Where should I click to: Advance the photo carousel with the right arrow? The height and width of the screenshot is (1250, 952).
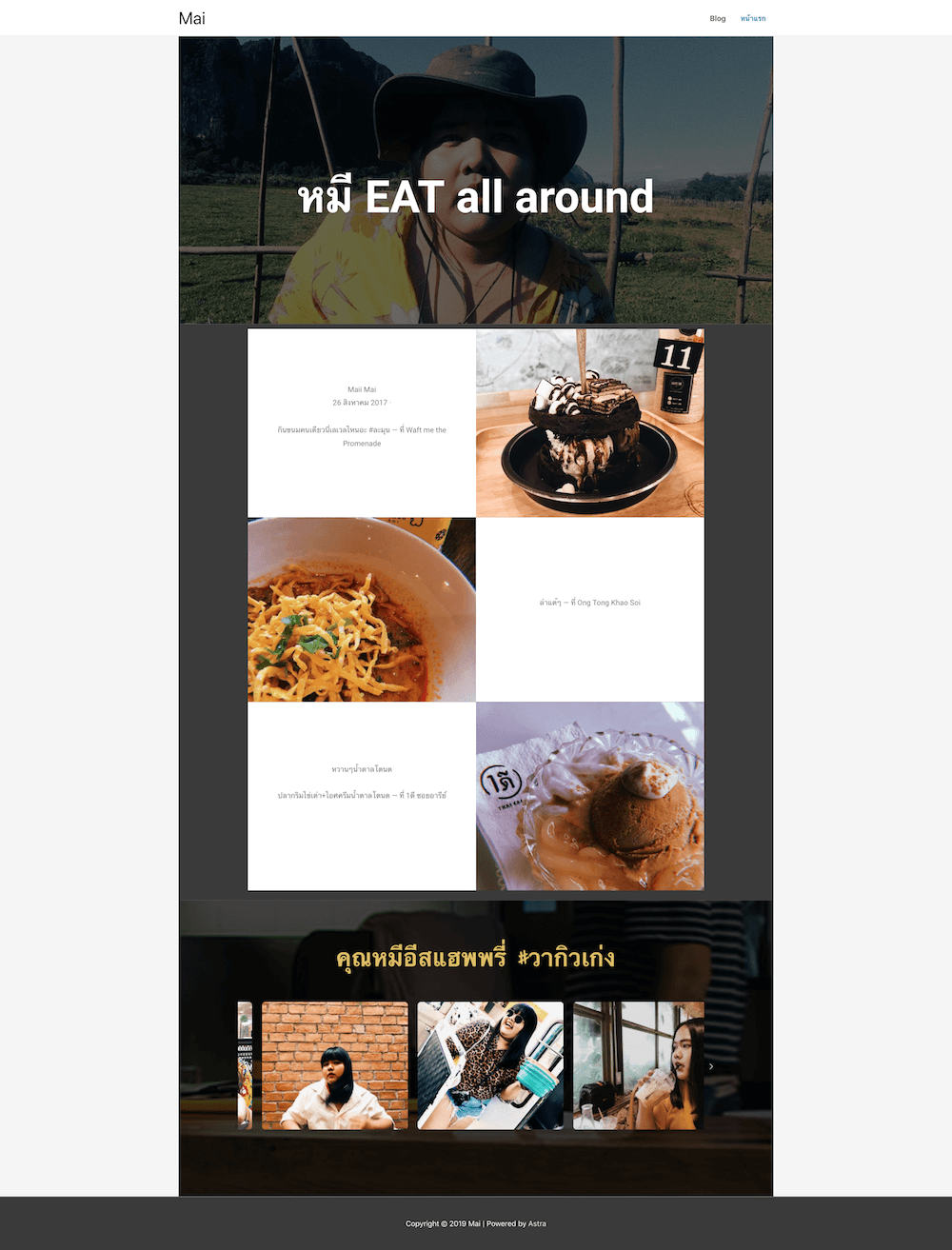click(711, 1066)
